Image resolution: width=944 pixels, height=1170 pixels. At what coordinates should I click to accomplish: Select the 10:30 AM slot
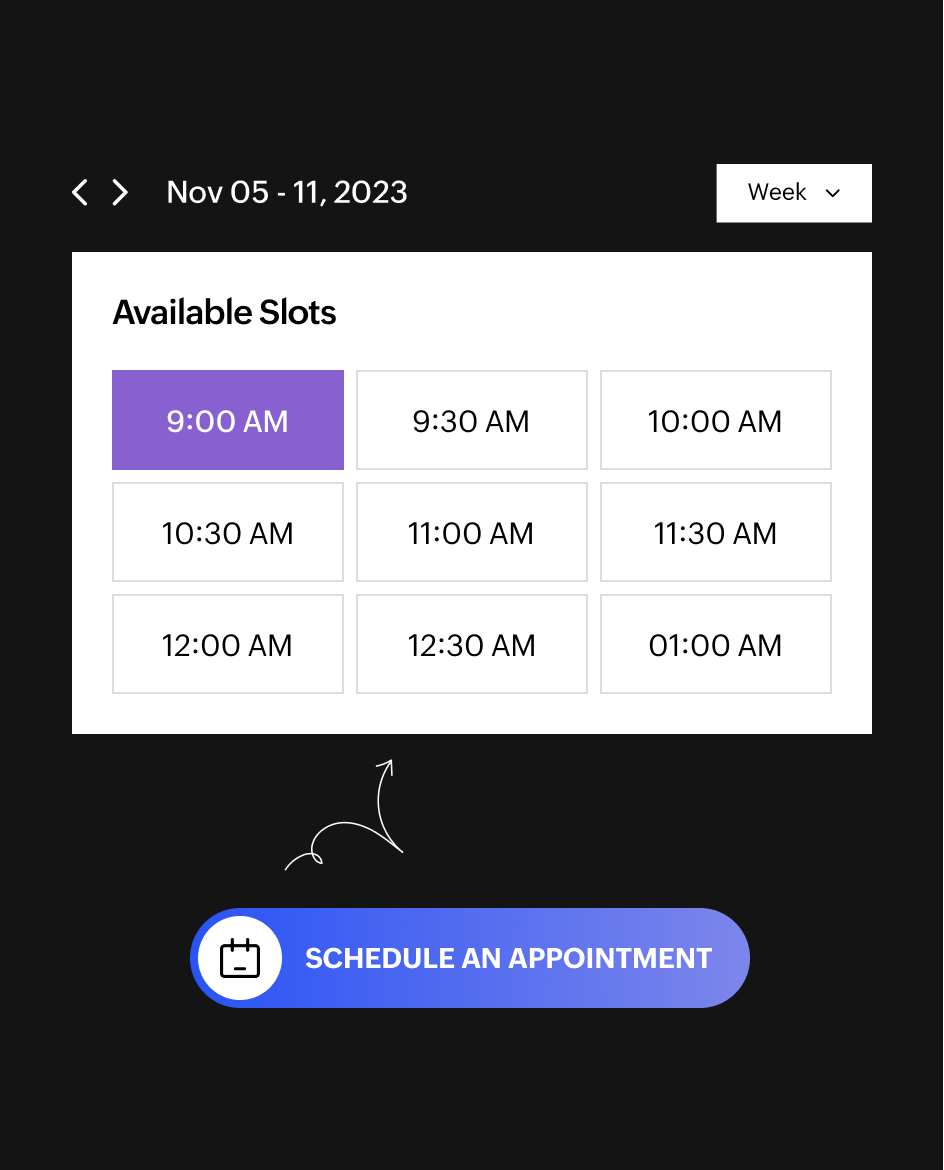coord(227,532)
